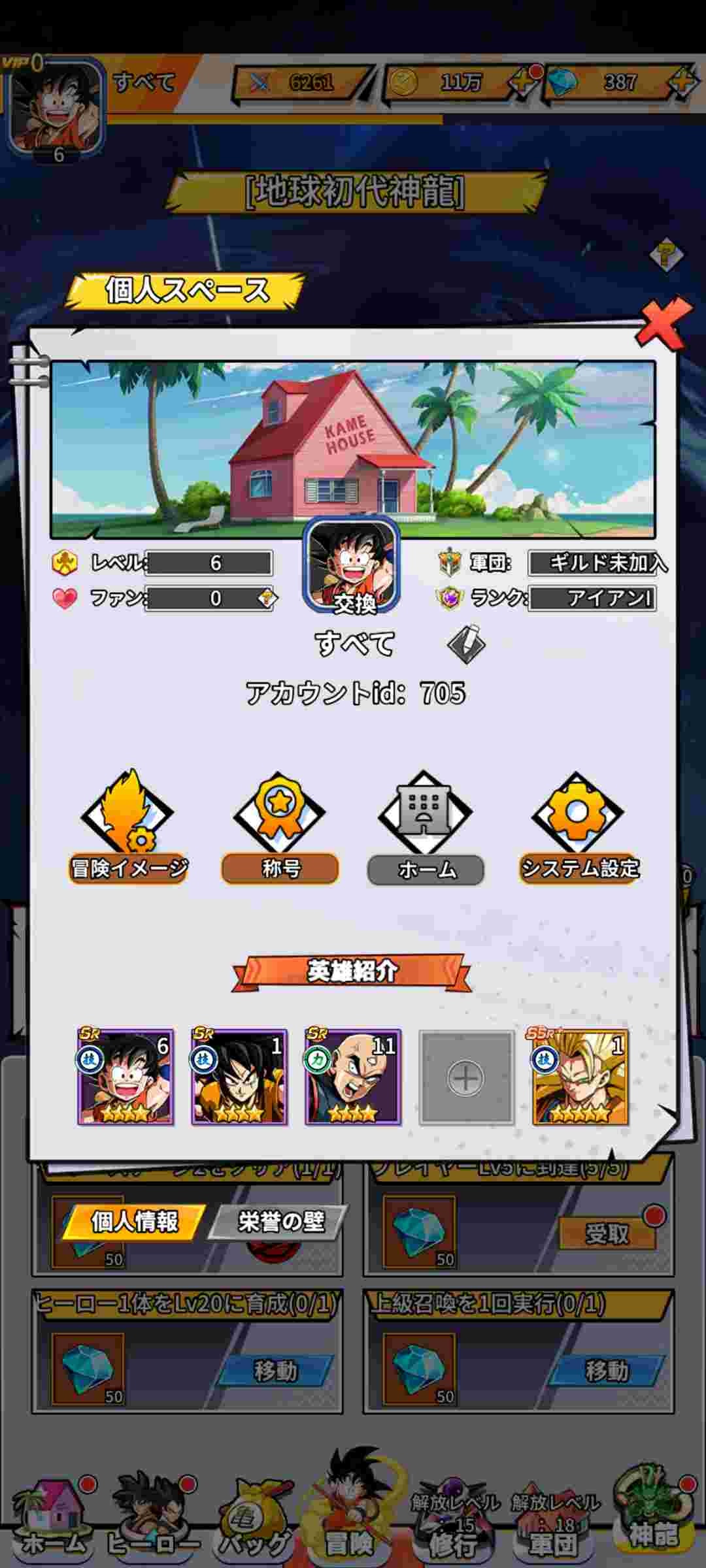Open the バッグ tab in bottom navigation
706x1568 pixels.
pos(252,1519)
